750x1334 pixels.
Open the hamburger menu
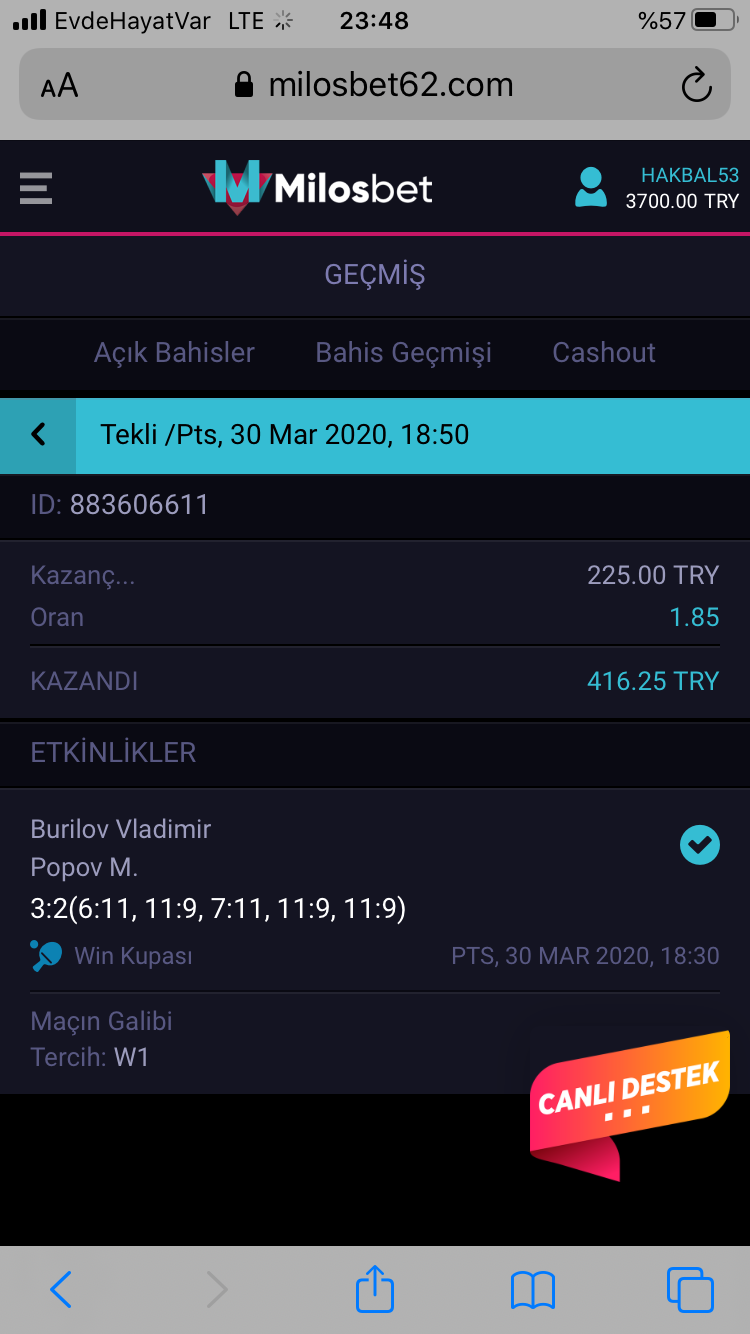(36, 188)
